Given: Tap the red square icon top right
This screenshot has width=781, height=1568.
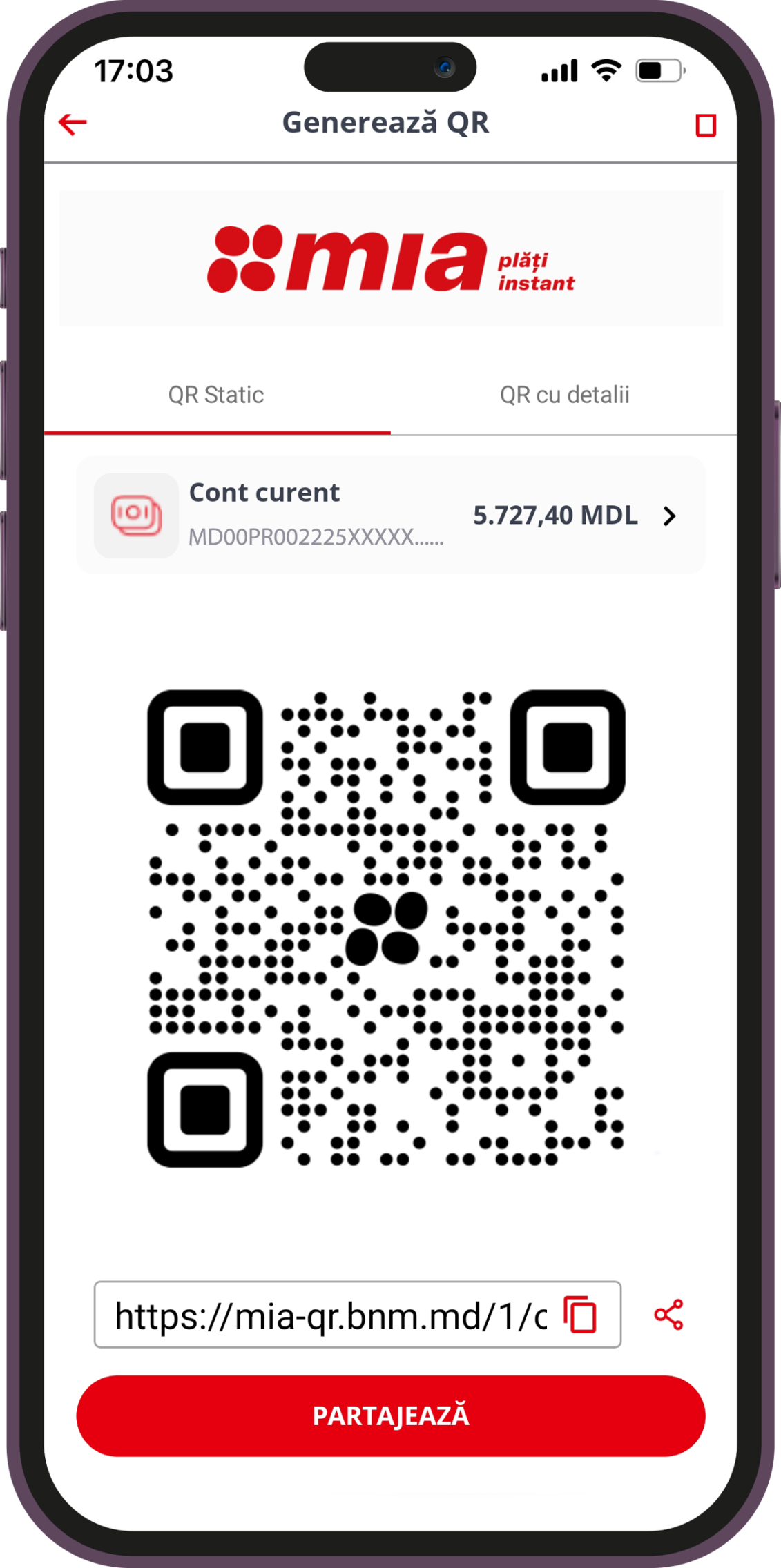Looking at the screenshot, I should tap(706, 126).
